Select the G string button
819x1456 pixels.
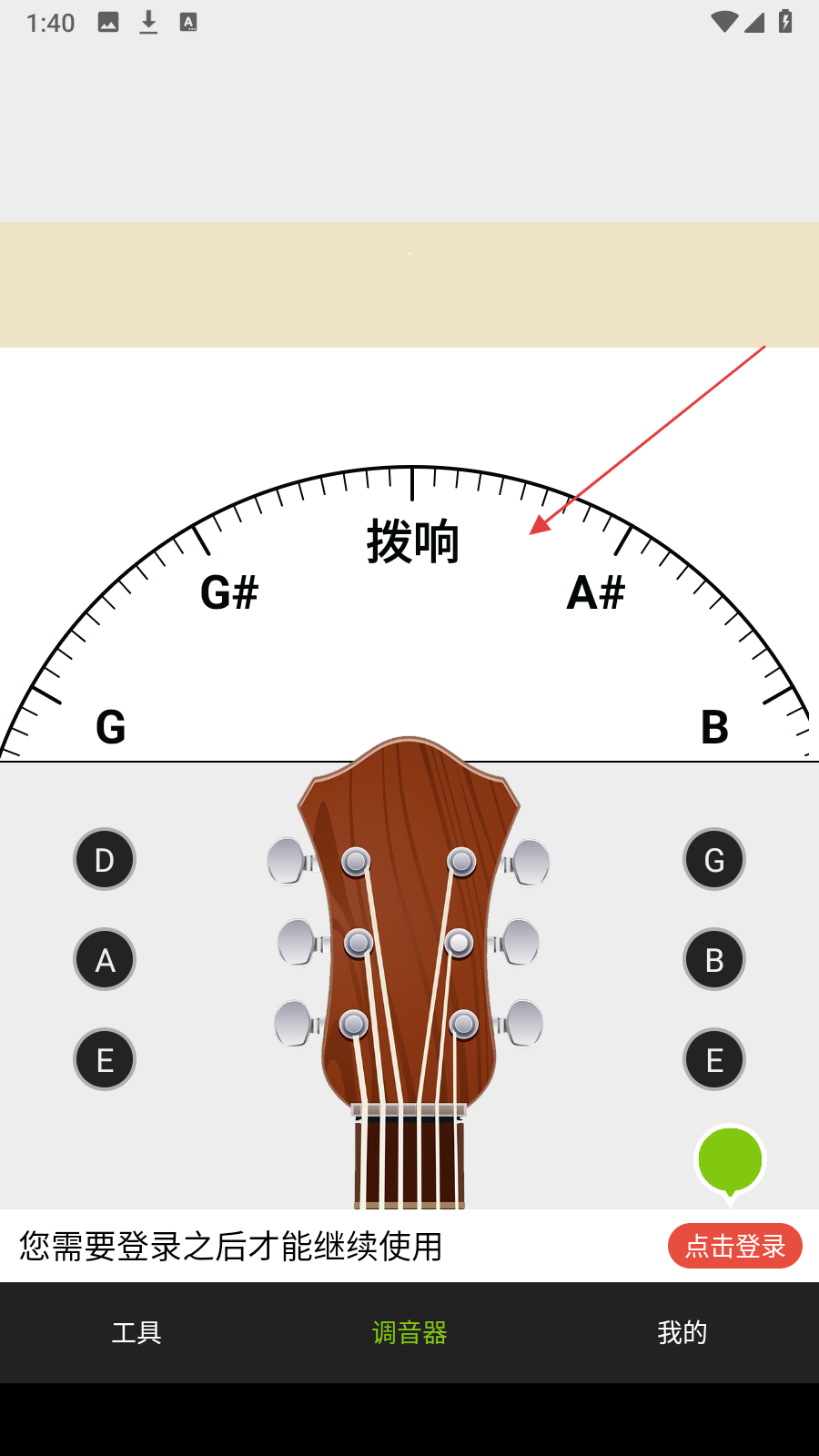pos(714,859)
